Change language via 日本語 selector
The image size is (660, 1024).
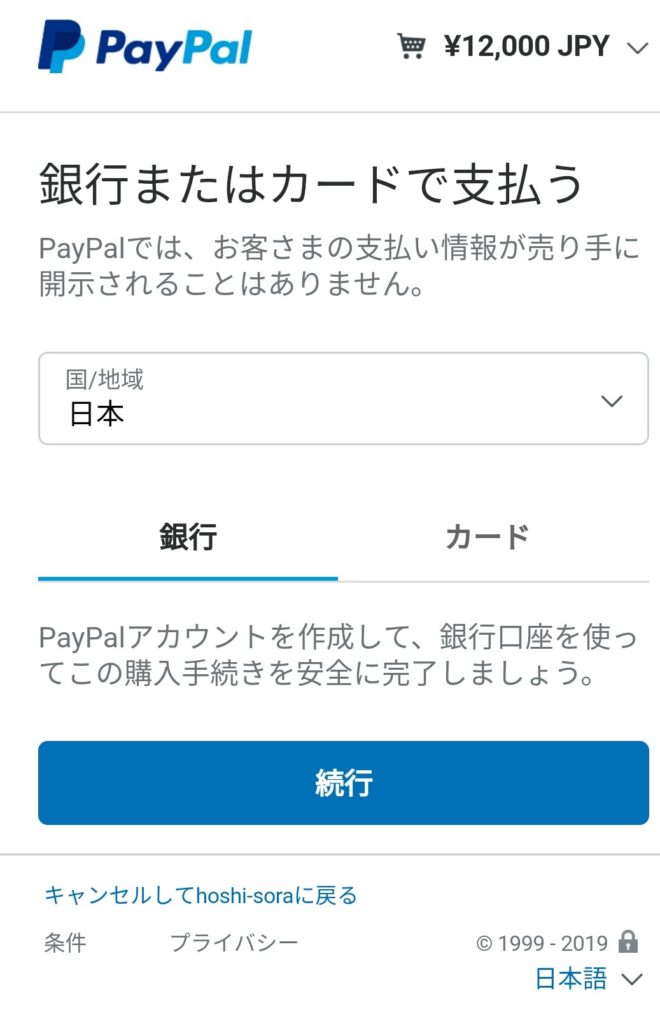587,978
